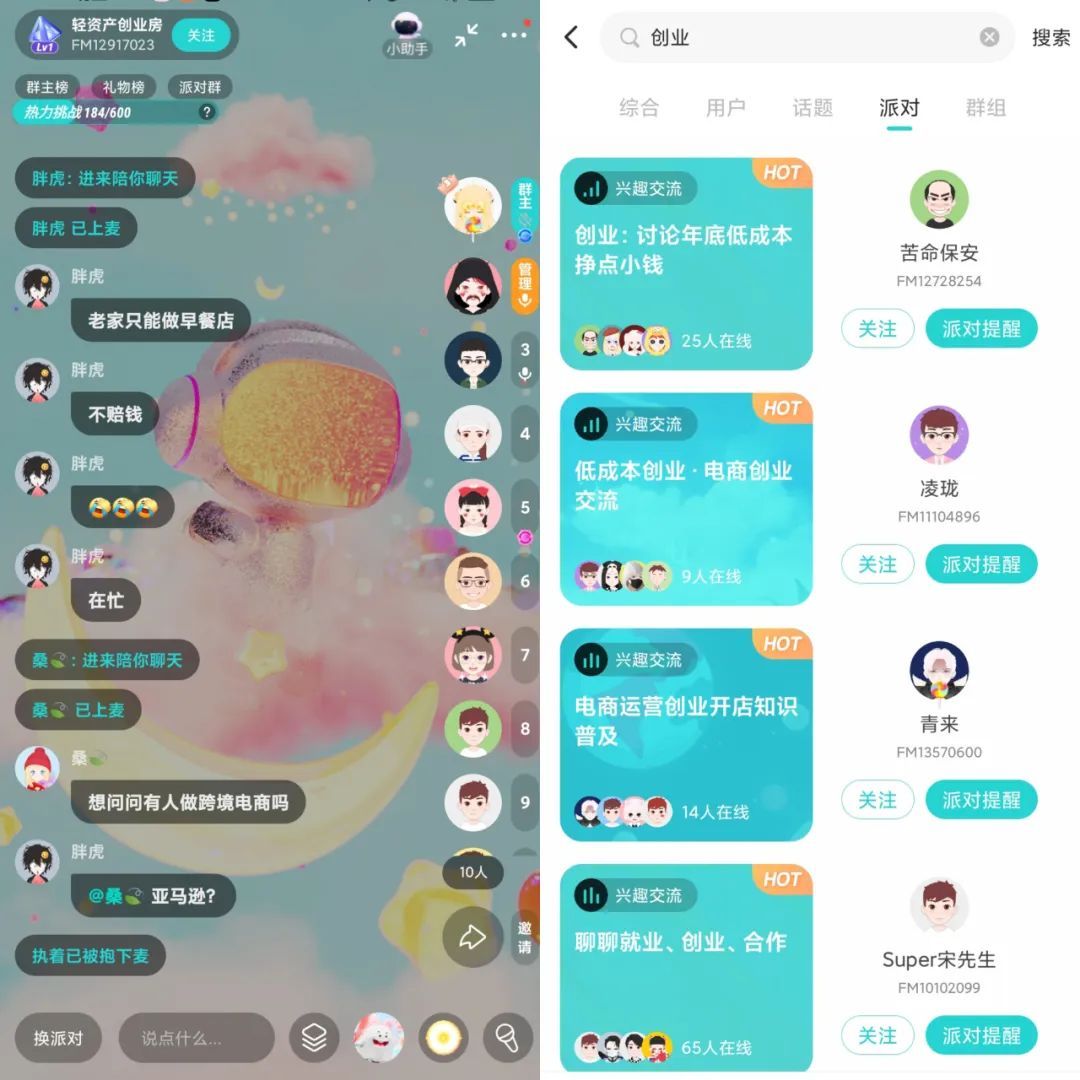
Task: Open the three-dot more menu
Action: 515,33
